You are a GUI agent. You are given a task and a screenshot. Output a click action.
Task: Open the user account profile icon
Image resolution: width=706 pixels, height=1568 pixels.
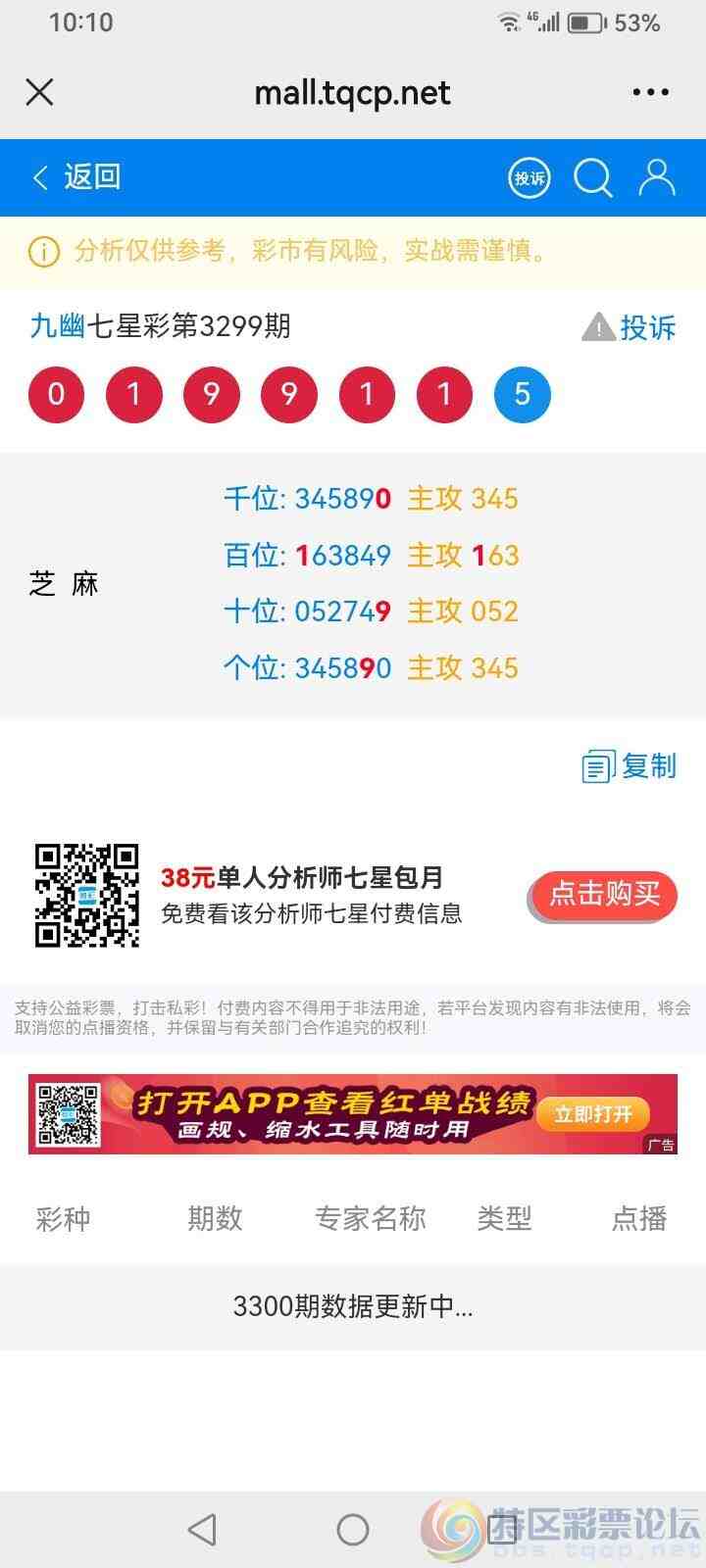point(658,177)
